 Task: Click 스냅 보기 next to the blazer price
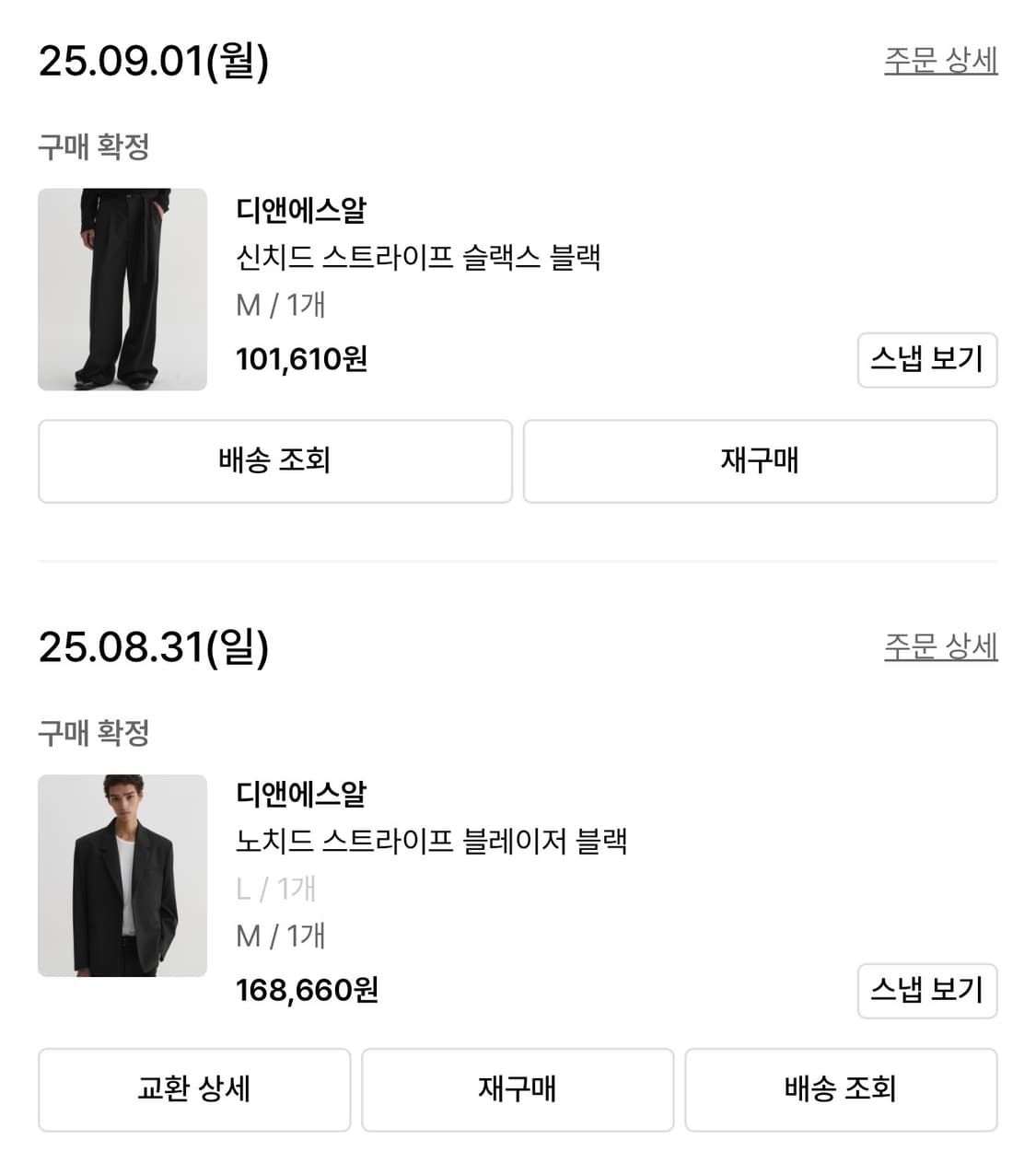pyautogui.click(x=928, y=992)
